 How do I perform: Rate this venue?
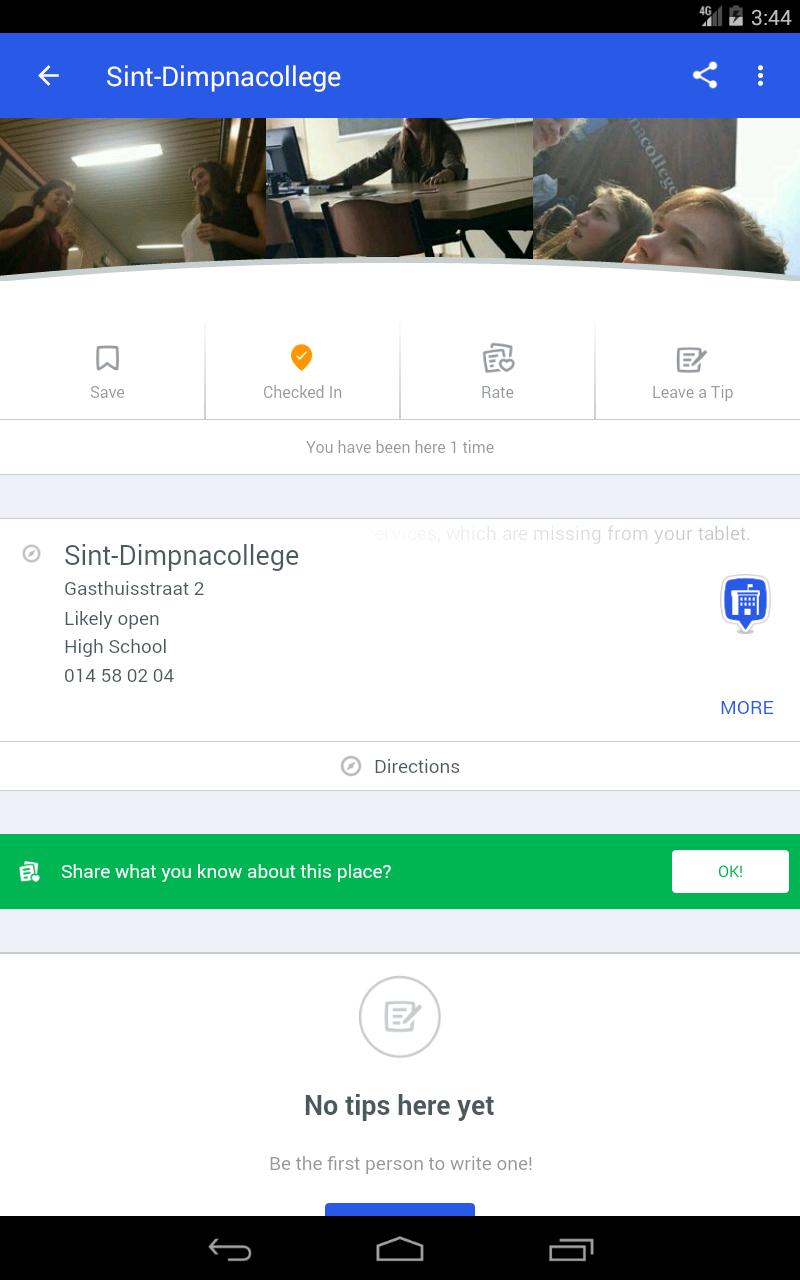click(497, 372)
